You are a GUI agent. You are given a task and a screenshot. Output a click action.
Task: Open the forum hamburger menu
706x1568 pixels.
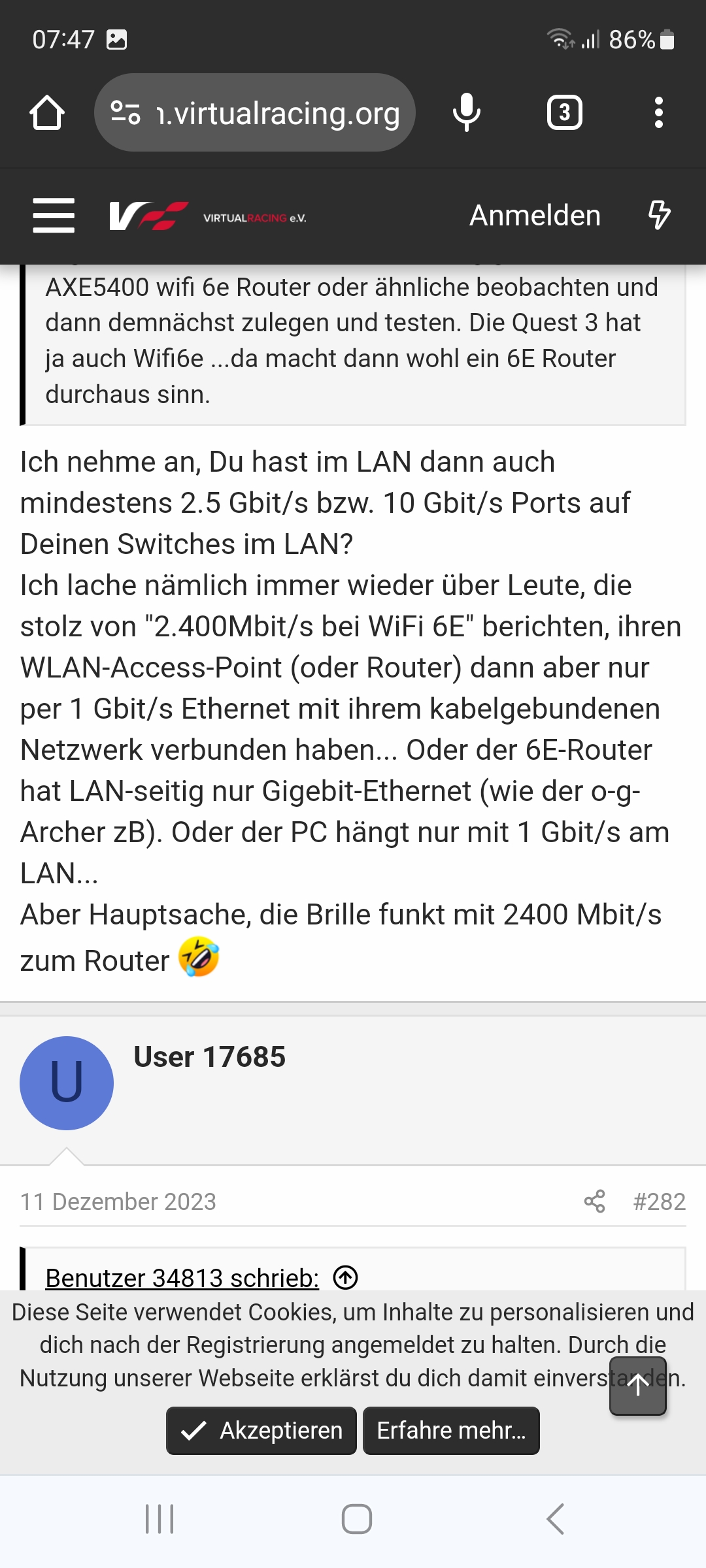pos(54,216)
